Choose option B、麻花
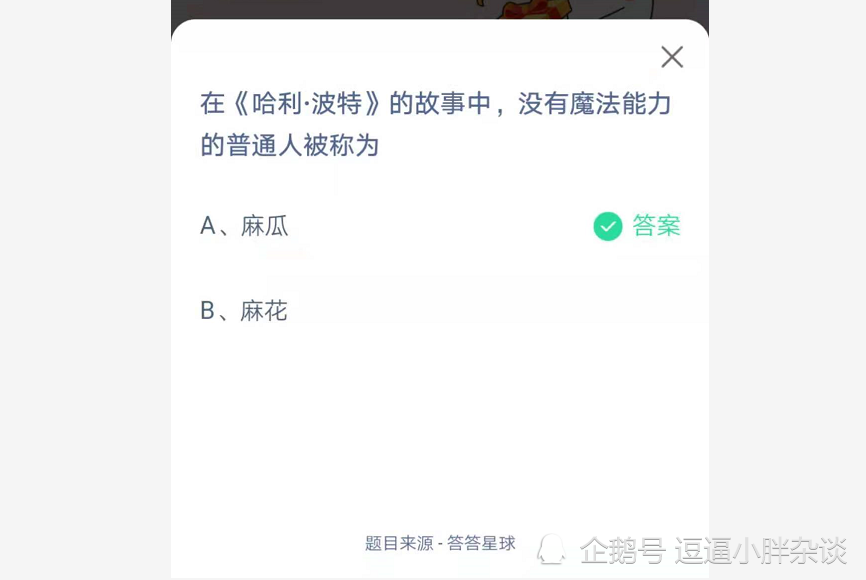 click(x=244, y=311)
